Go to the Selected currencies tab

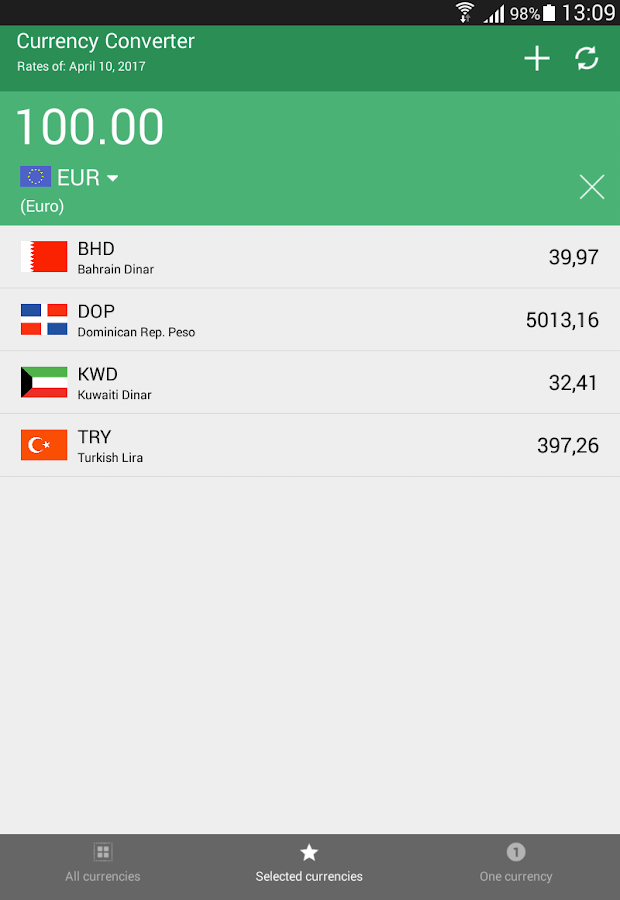(x=309, y=864)
